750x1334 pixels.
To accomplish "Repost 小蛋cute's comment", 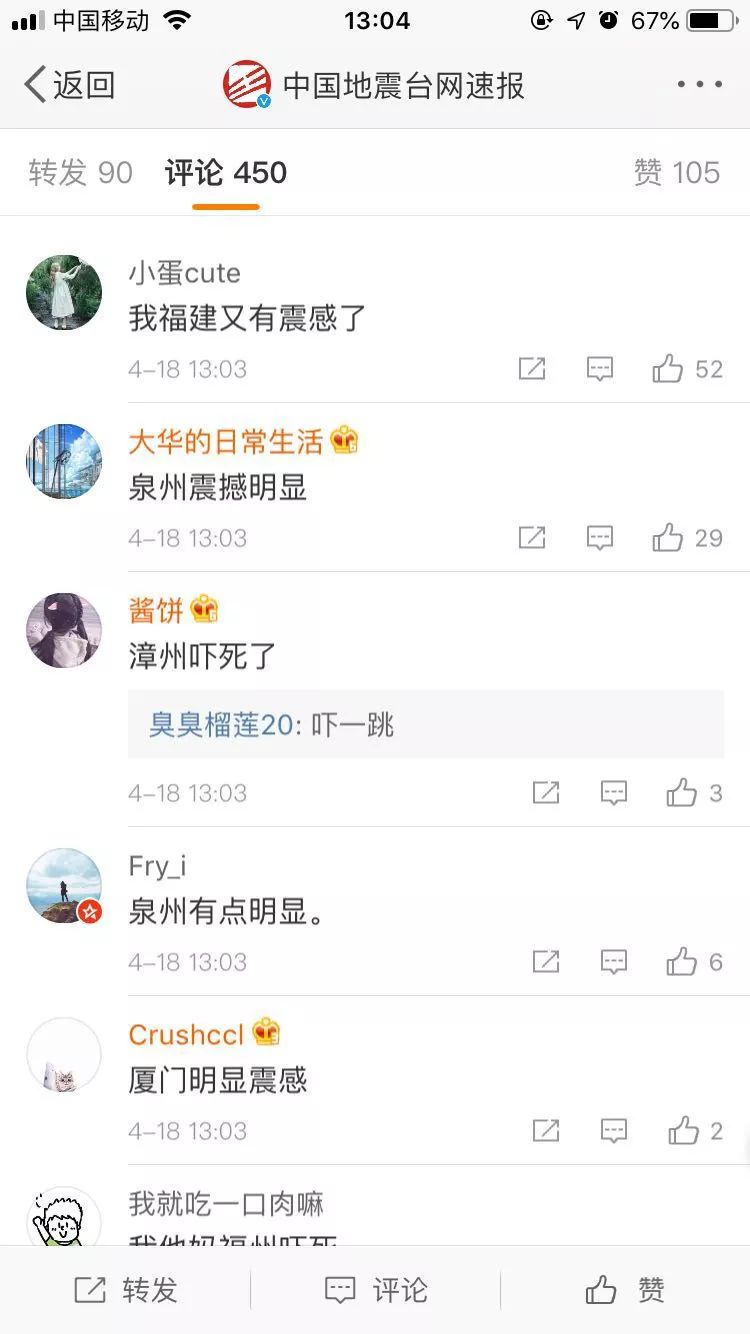I will coord(532,369).
